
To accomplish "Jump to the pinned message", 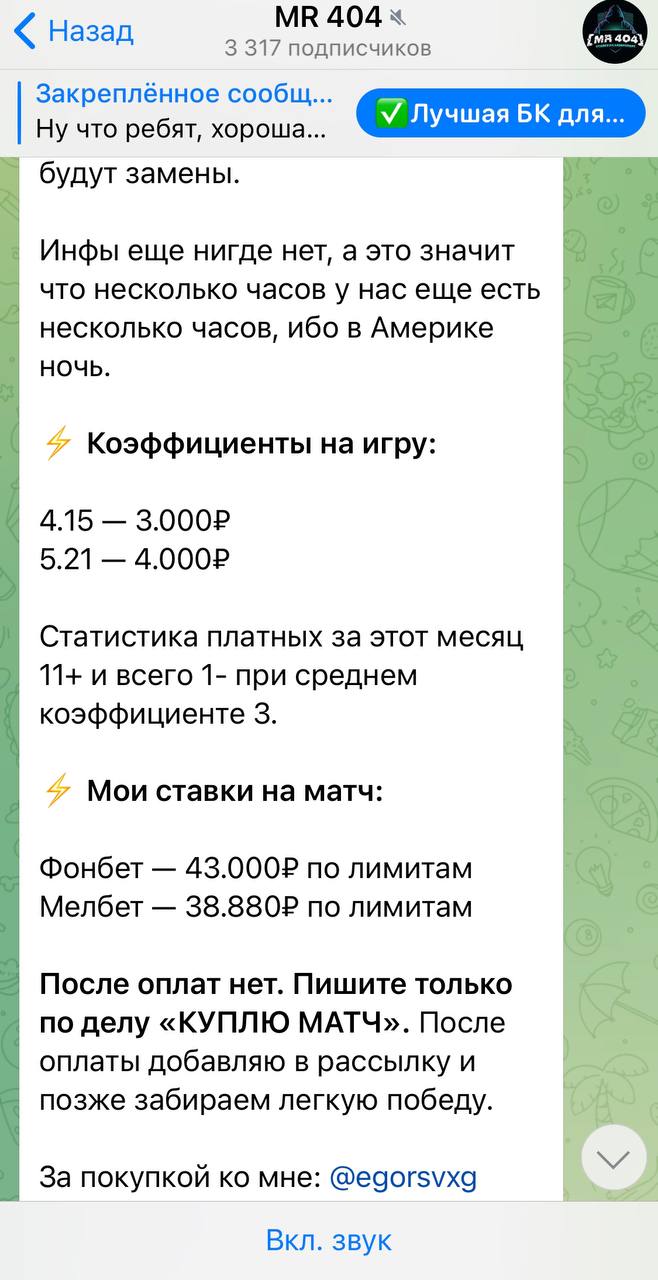I will click(182, 111).
